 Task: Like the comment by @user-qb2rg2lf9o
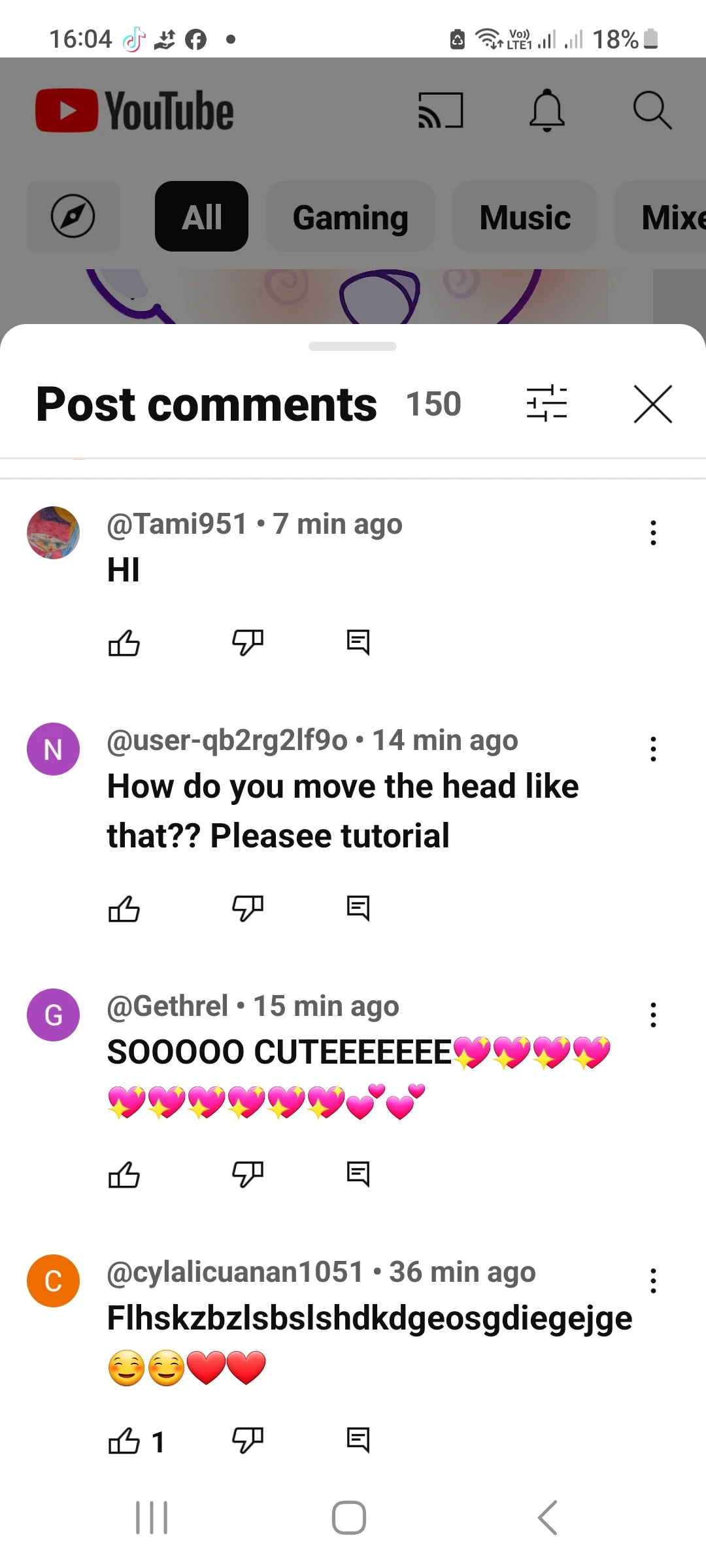point(124,908)
